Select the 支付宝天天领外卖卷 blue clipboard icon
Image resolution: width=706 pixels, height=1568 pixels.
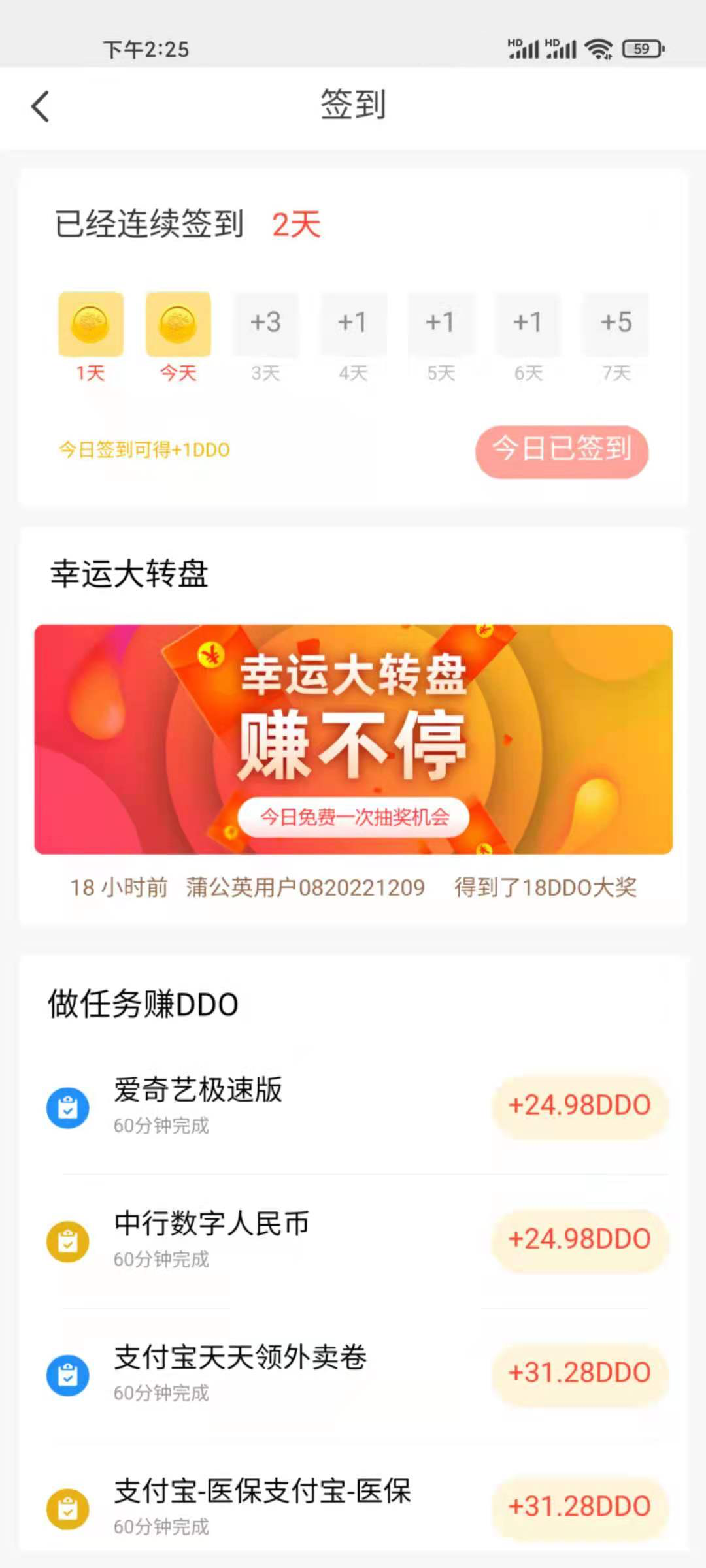click(x=68, y=1376)
